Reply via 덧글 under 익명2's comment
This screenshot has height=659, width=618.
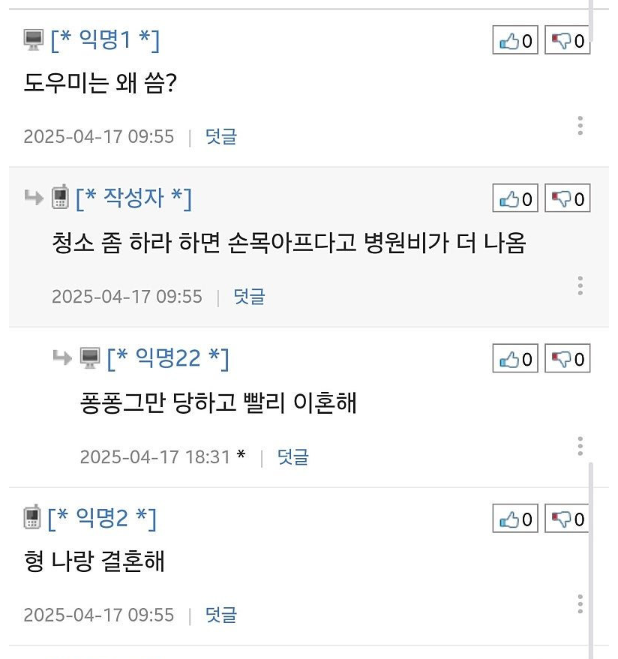[221, 615]
